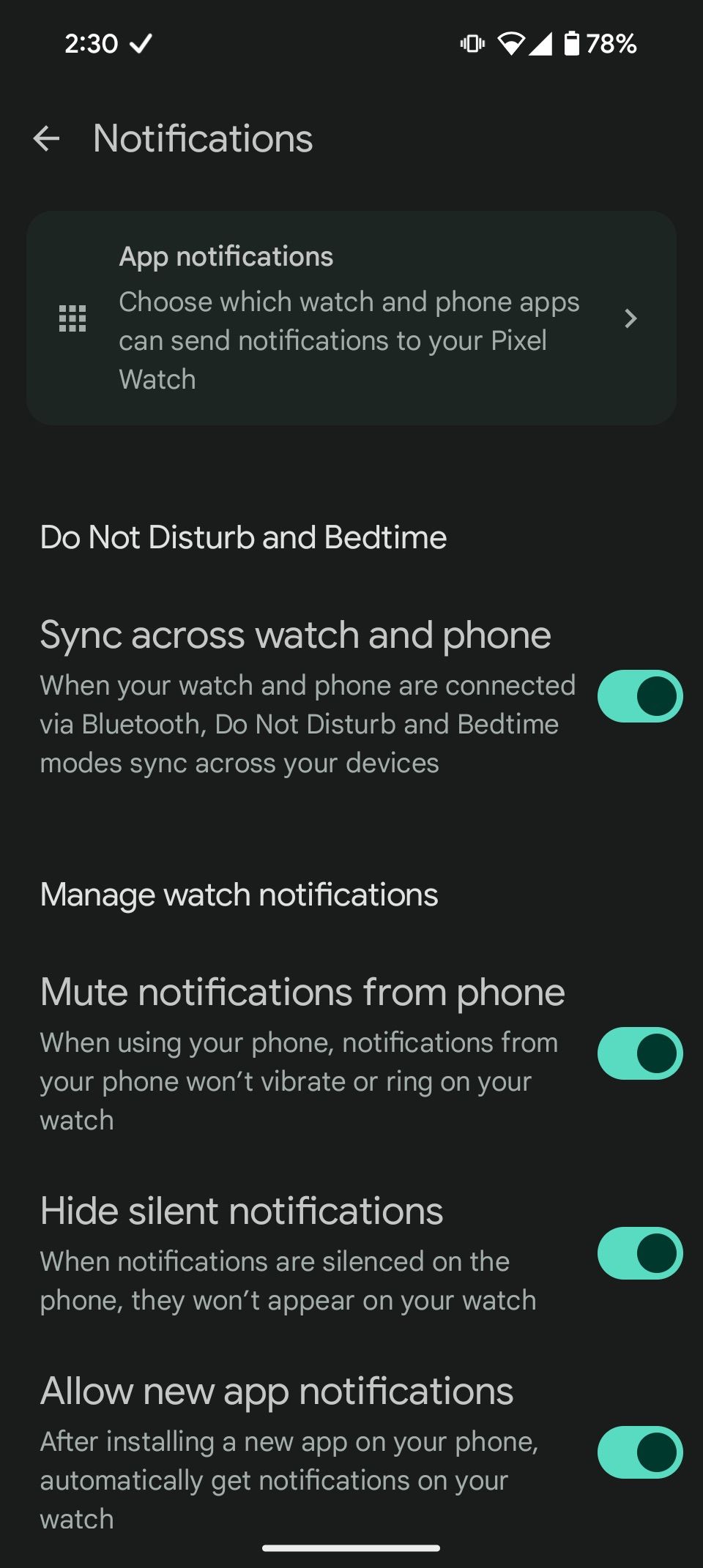This screenshot has height=1568, width=703.
Task: Select the vibrate mode status icon
Action: (472, 44)
